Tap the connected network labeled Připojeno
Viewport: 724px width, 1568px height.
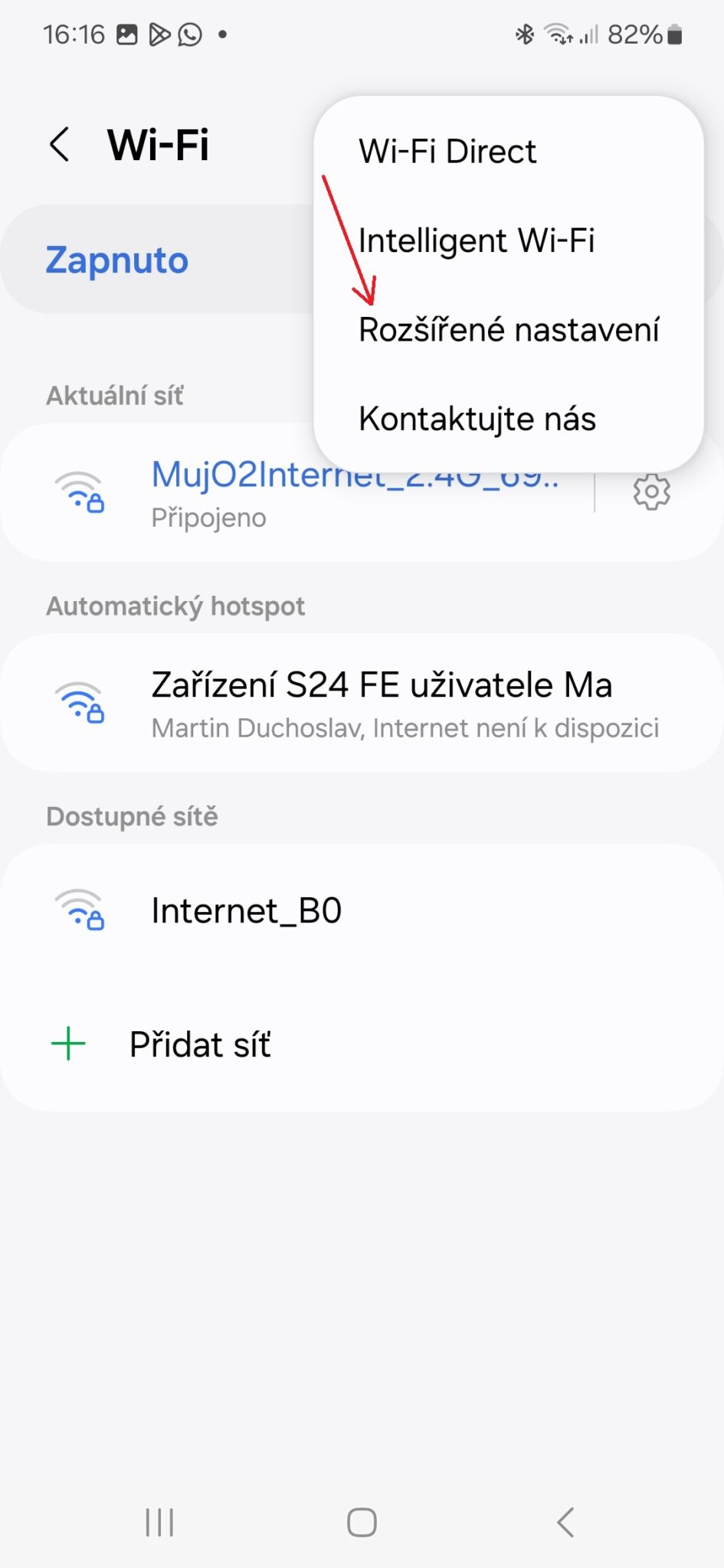(x=208, y=517)
